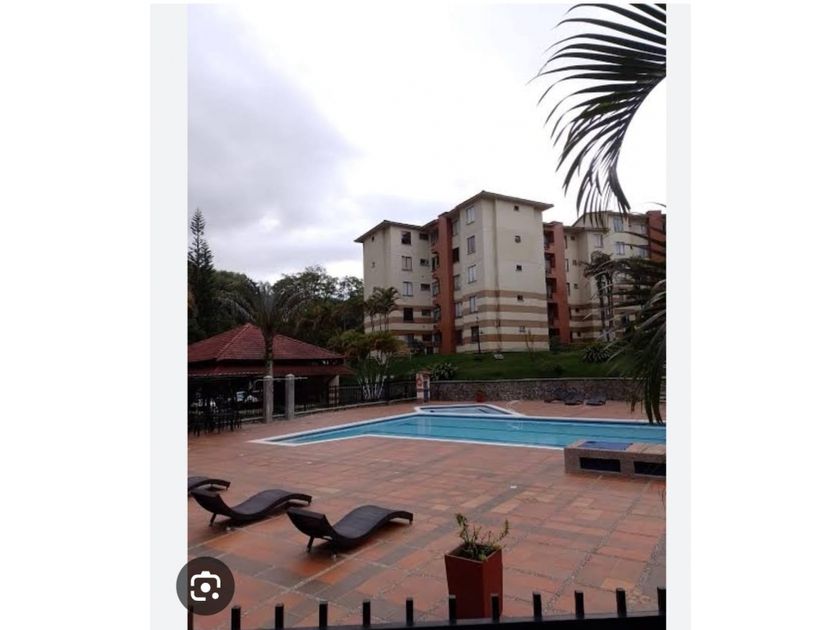Open the visual search lens icon
This screenshot has height=630, width=840.
click(205, 586)
